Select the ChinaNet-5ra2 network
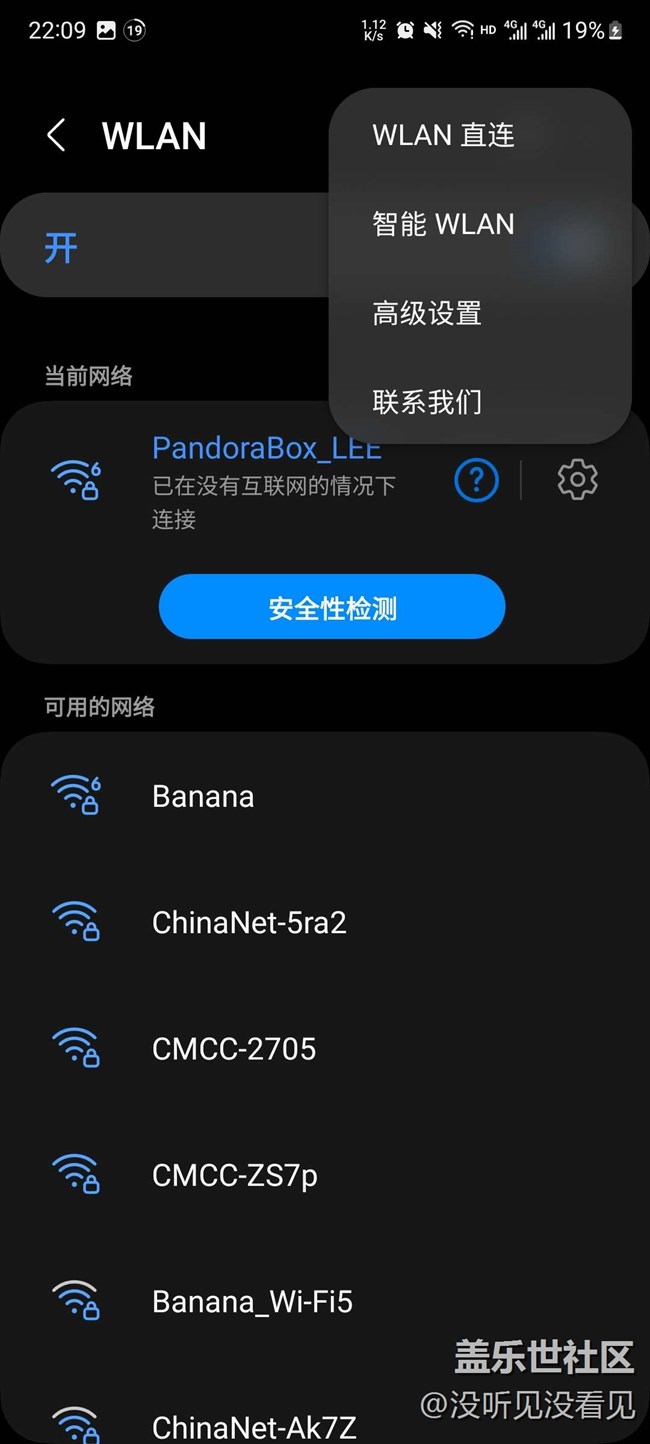Viewport: 650px width, 1444px height. pyautogui.click(x=325, y=922)
